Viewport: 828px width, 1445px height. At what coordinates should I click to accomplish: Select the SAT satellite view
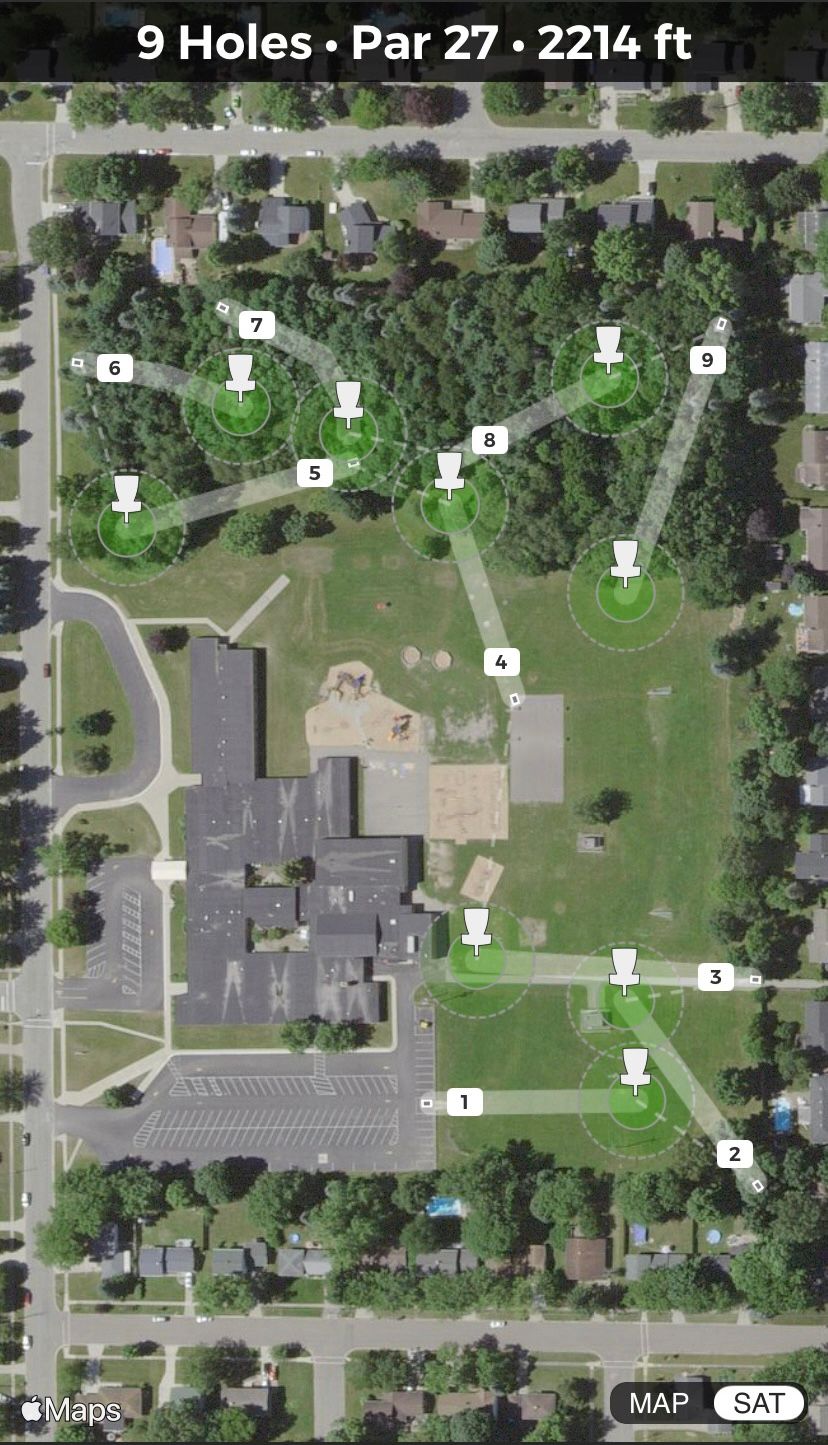coord(759,1403)
